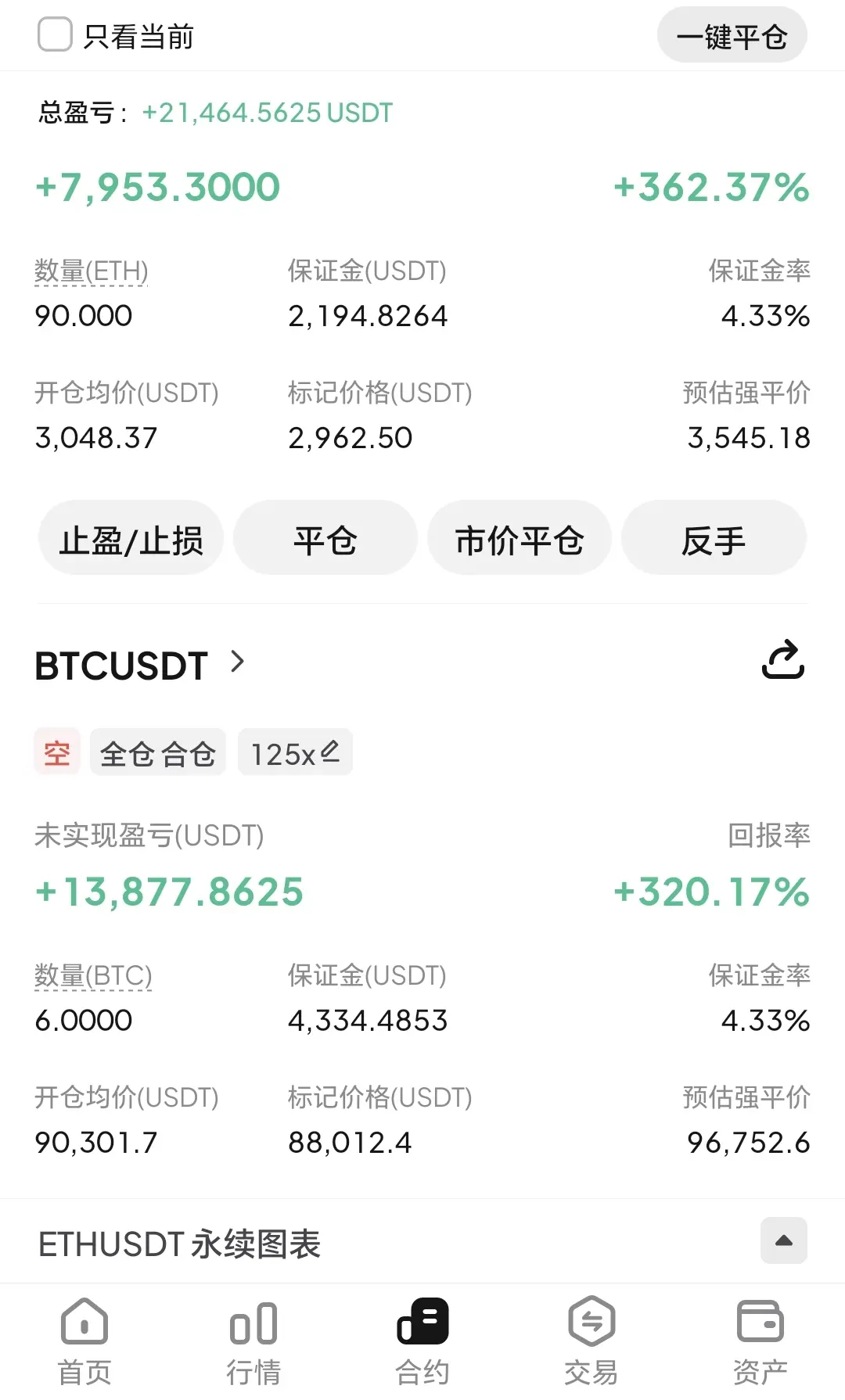The width and height of the screenshot is (845, 1400).
Task: Check the 只看当前 checkbox
Action: pyautogui.click(x=55, y=35)
